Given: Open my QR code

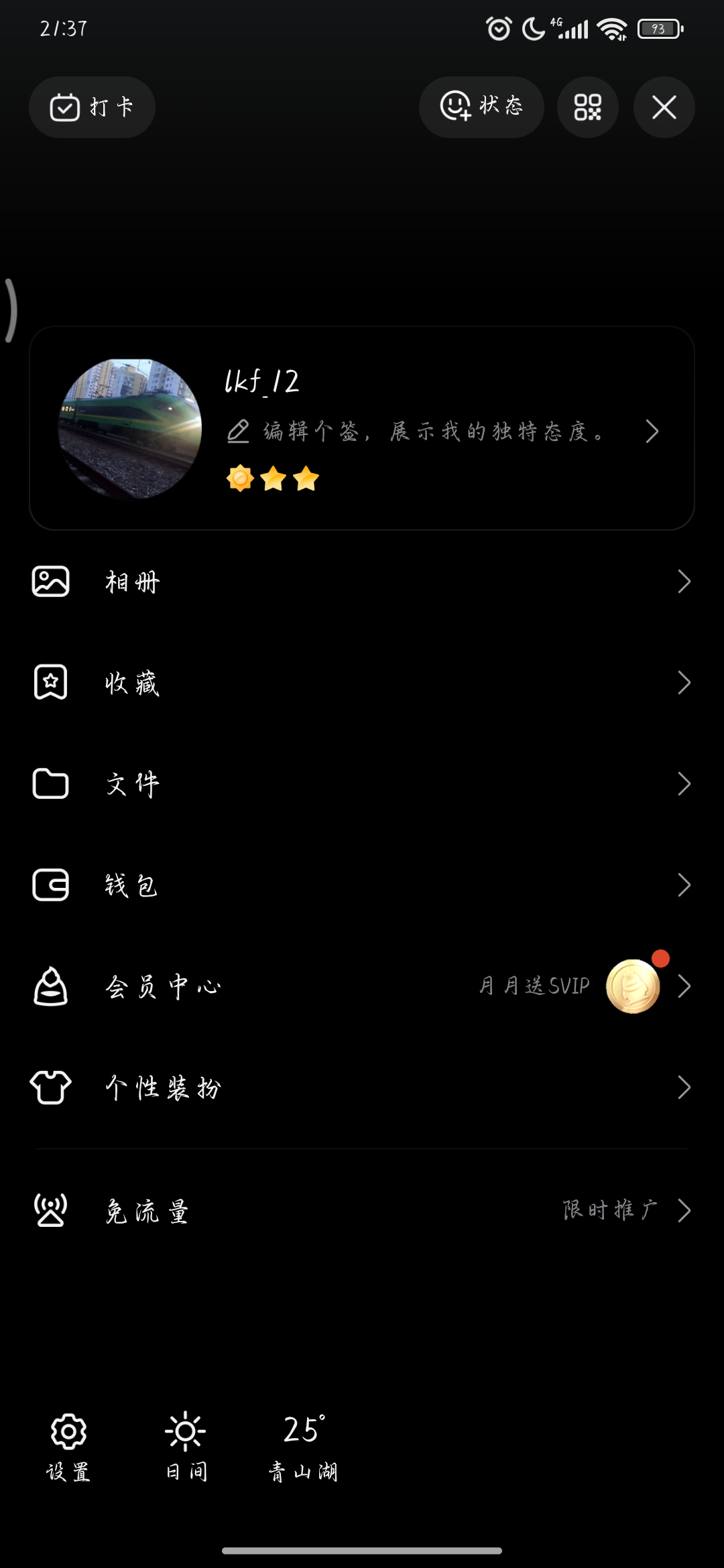Looking at the screenshot, I should pos(587,107).
